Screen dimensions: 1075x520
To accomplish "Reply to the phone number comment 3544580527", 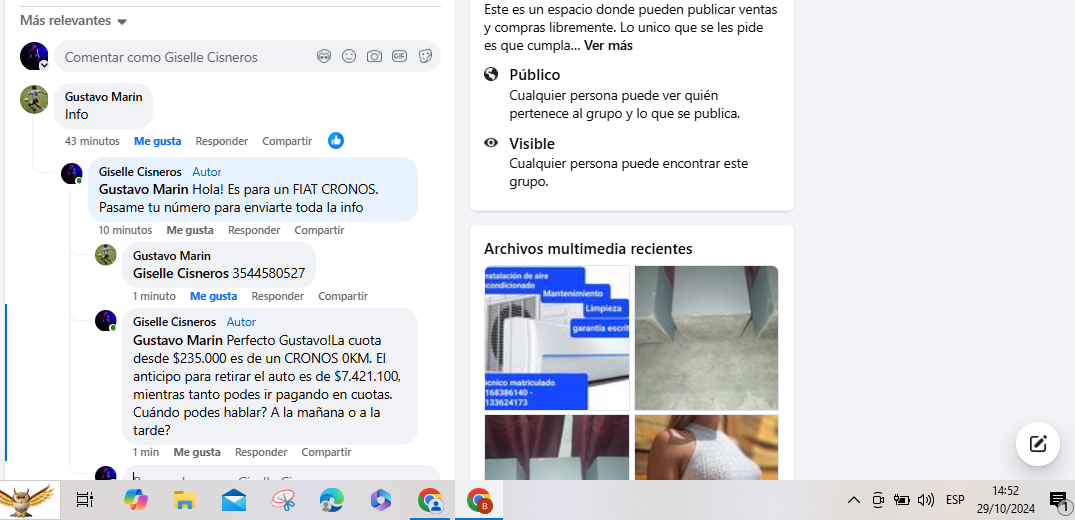I will [277, 296].
